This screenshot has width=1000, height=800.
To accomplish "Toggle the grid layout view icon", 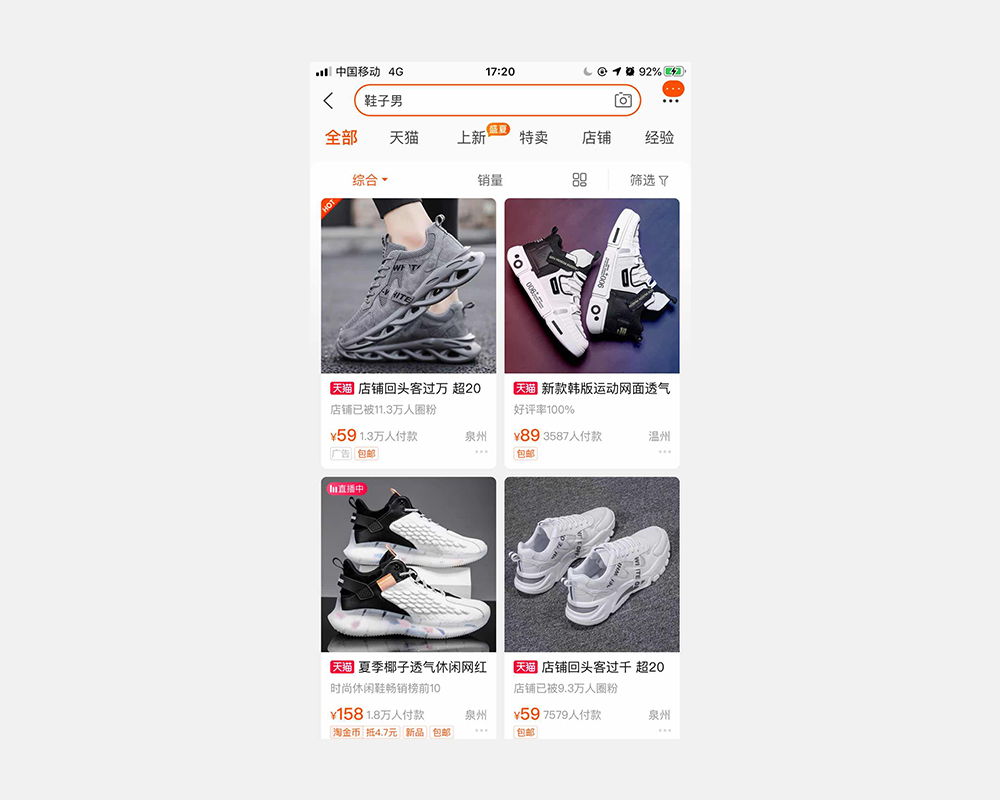I will click(579, 180).
